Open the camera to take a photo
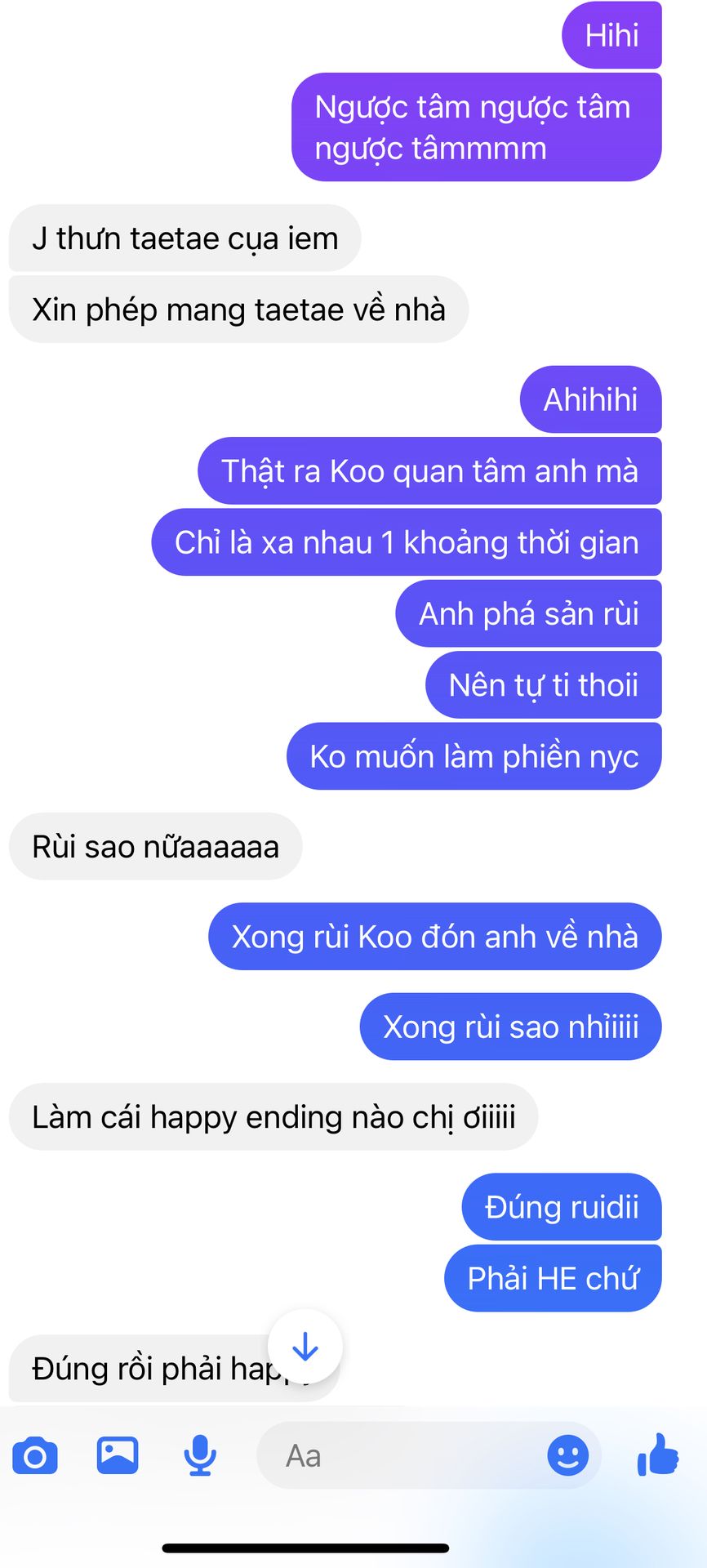Viewport: 707px width, 1568px height. [x=35, y=1455]
